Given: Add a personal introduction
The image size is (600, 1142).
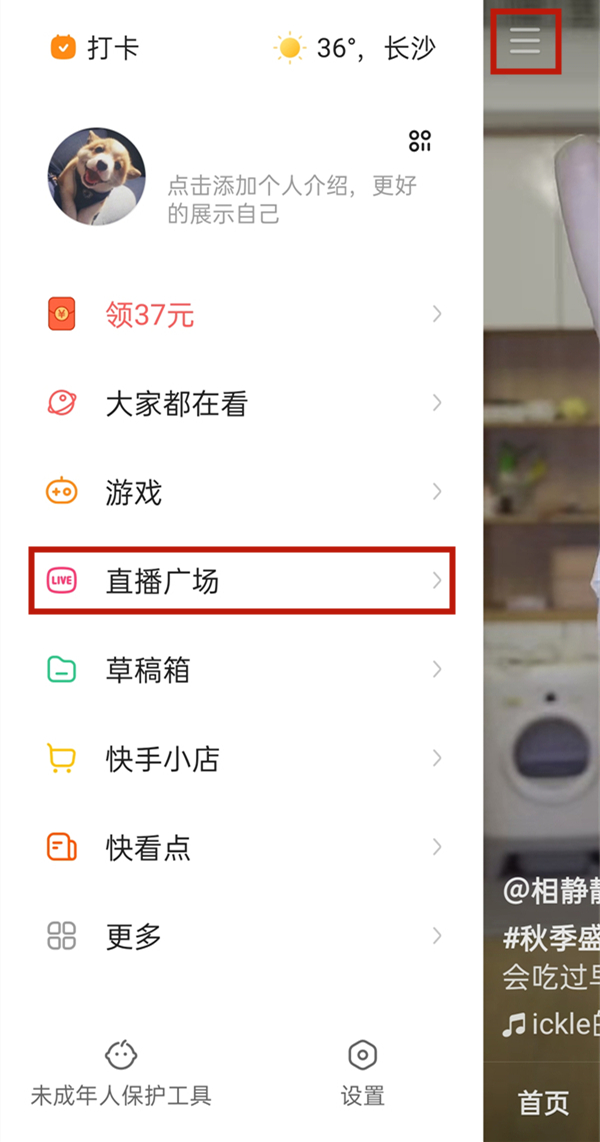Looking at the screenshot, I should click(x=291, y=199).
